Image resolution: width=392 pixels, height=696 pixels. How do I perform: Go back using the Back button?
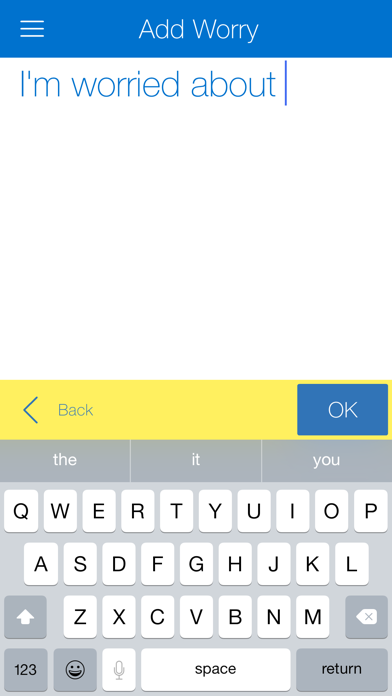coord(58,410)
